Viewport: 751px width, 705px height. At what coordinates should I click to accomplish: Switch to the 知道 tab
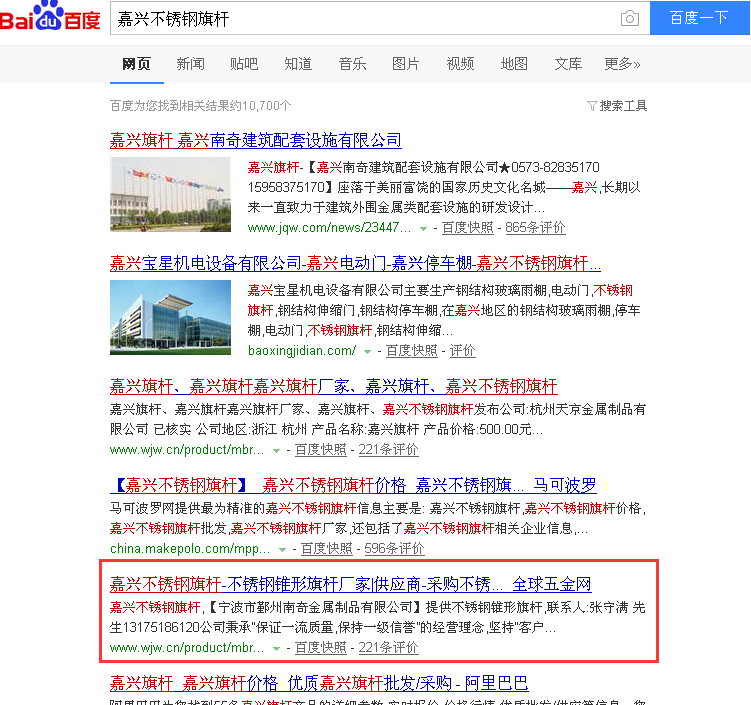298,64
